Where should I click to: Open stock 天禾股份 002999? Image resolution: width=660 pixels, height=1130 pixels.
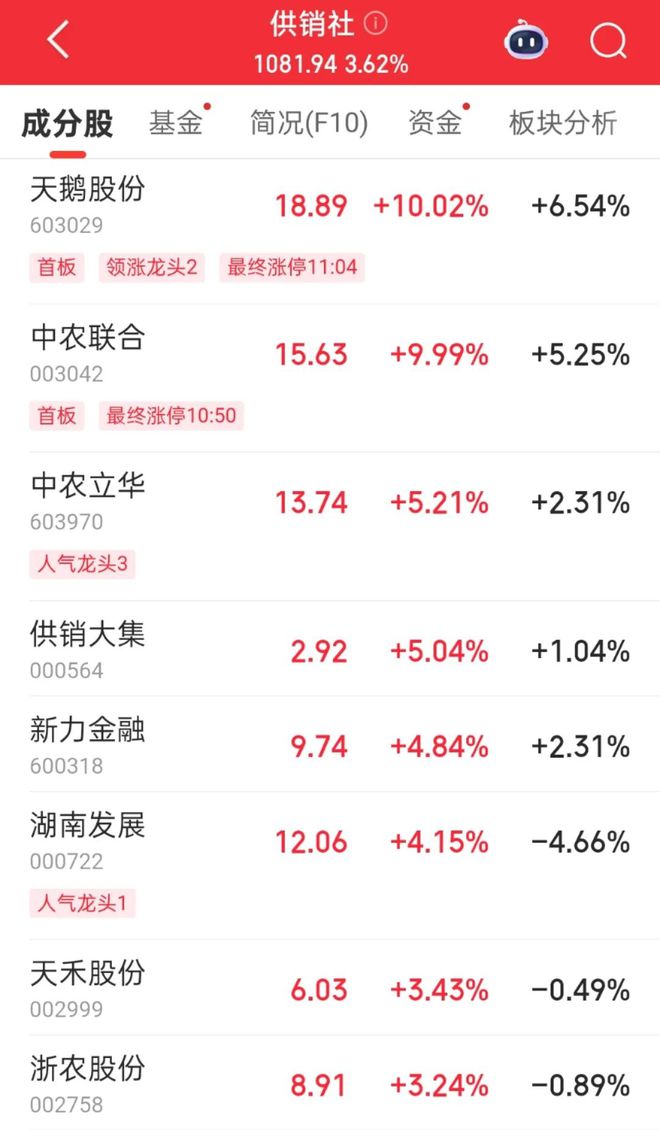tap(330, 987)
